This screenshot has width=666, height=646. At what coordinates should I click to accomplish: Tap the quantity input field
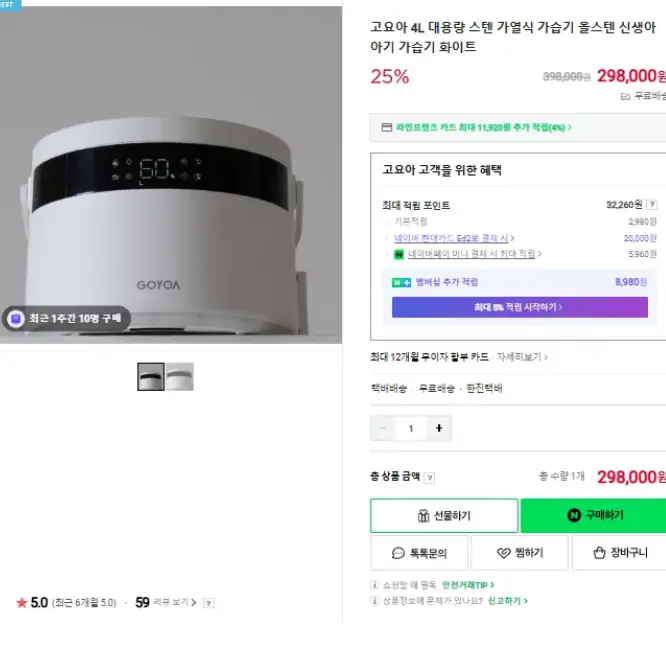410,428
